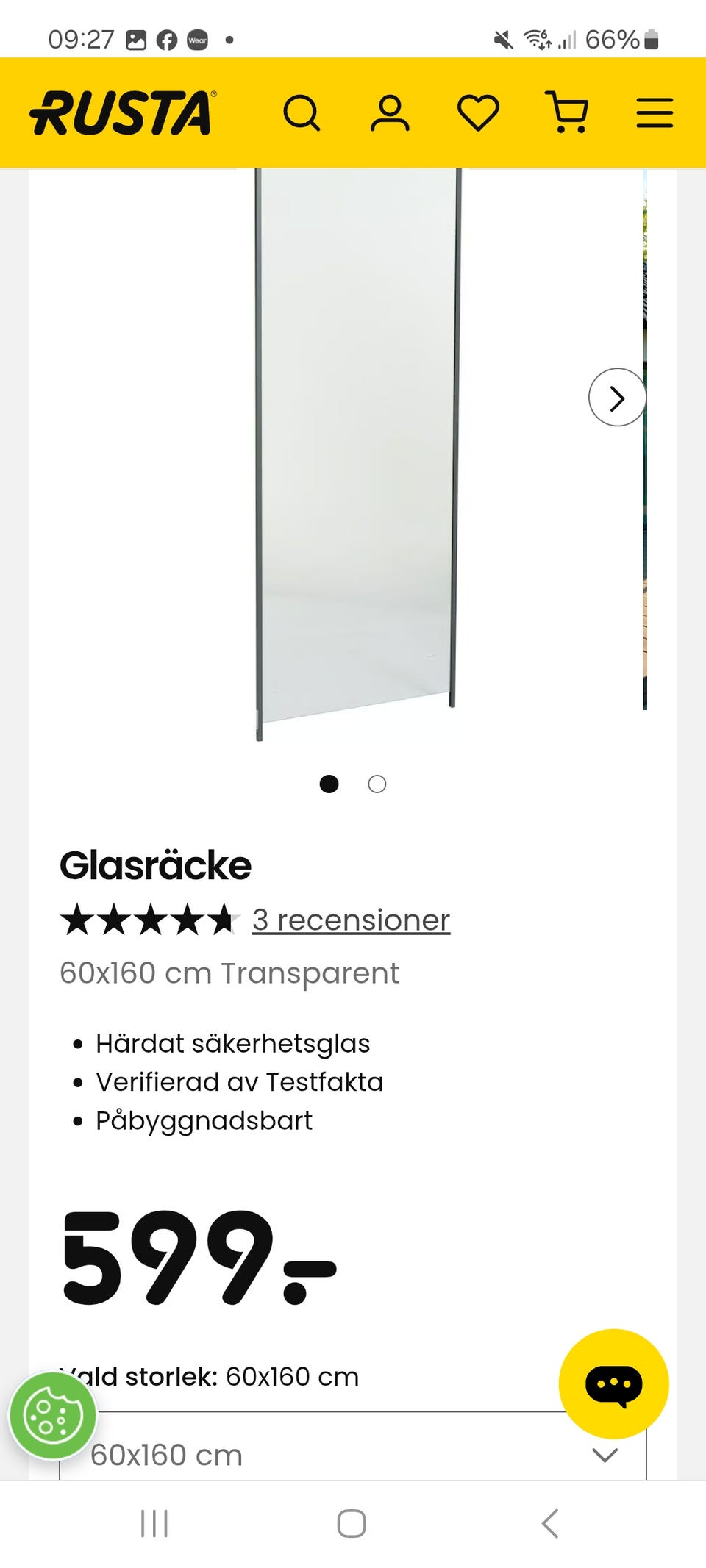The width and height of the screenshot is (706, 1568).
Task: Click the Rusta logo
Action: [x=121, y=113]
